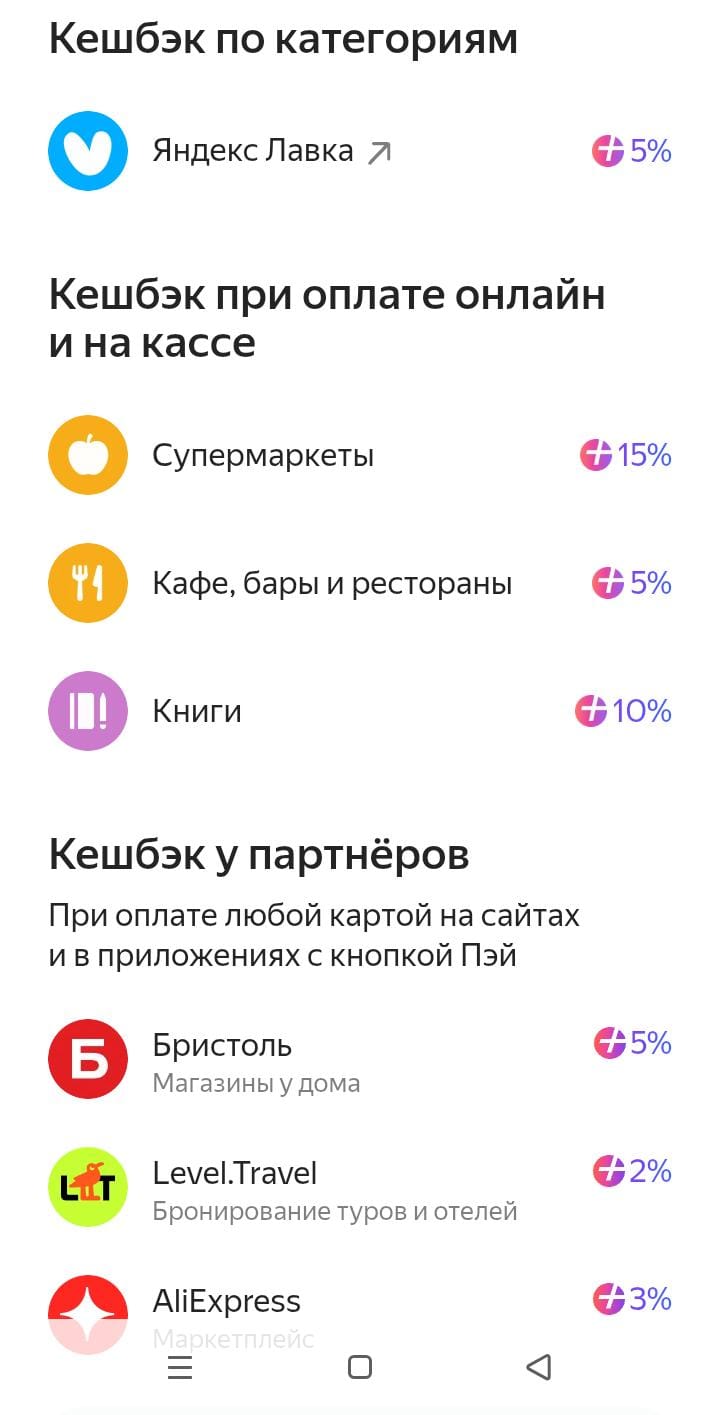Select Кафе, бары и рестораны category
The height and width of the screenshot is (1415, 720).
[331, 583]
